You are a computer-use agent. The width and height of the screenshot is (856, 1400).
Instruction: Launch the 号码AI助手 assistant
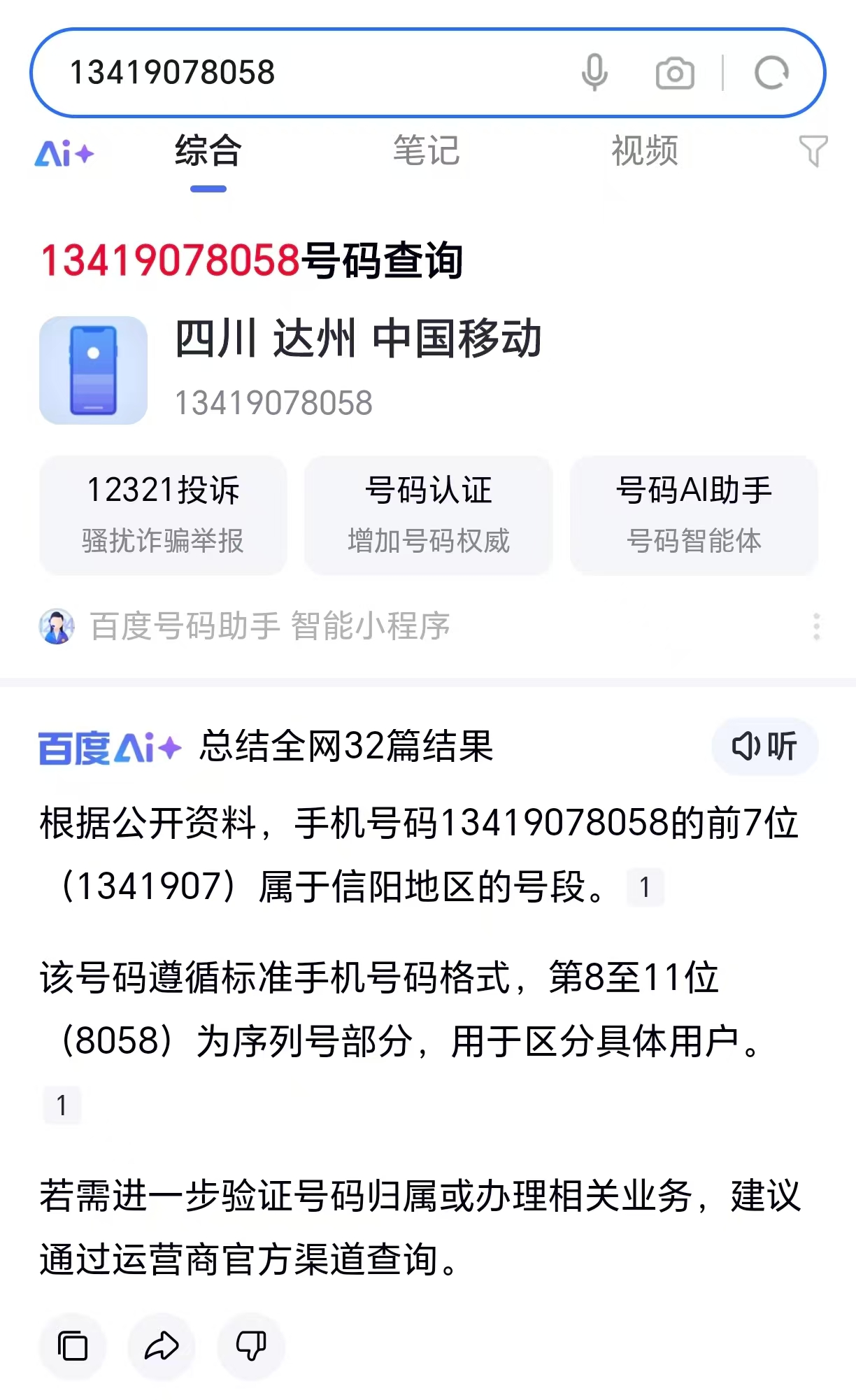tap(694, 515)
